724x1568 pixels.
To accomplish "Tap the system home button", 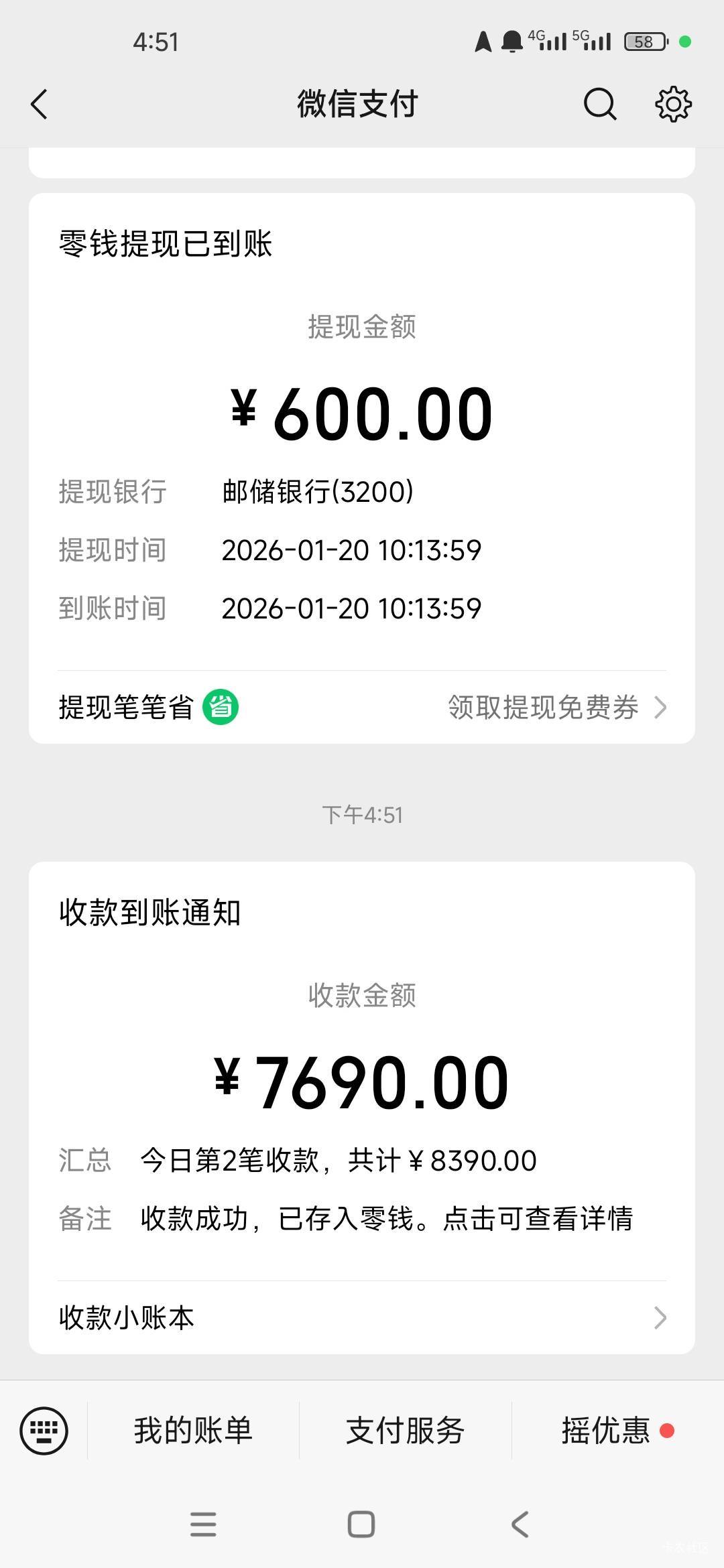I will 361,1524.
